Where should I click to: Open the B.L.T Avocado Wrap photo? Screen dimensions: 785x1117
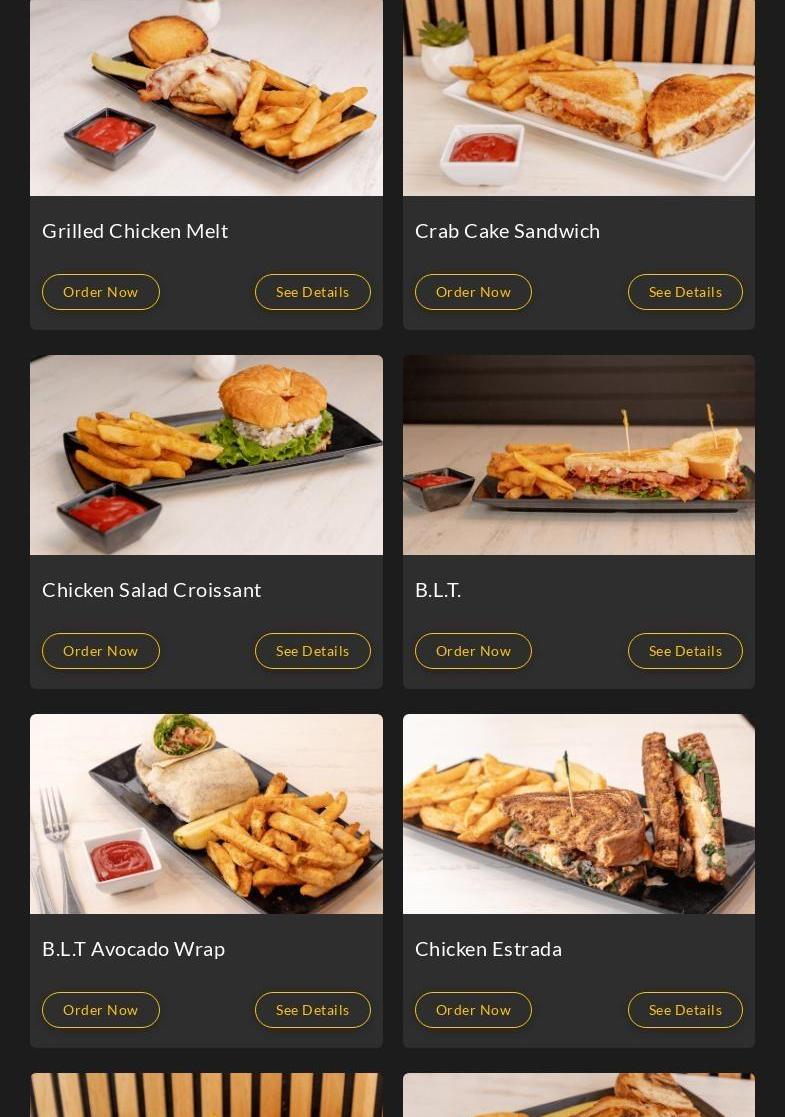tap(206, 814)
